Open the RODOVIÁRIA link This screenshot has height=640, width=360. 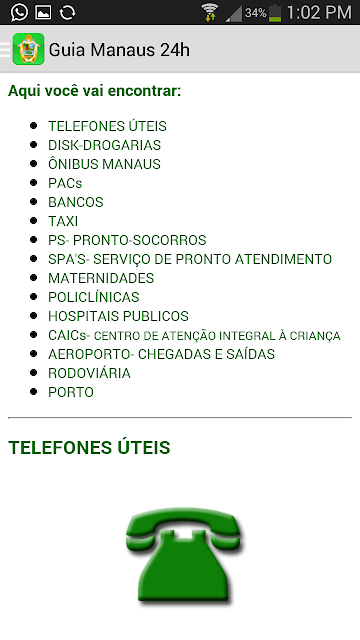point(89,373)
